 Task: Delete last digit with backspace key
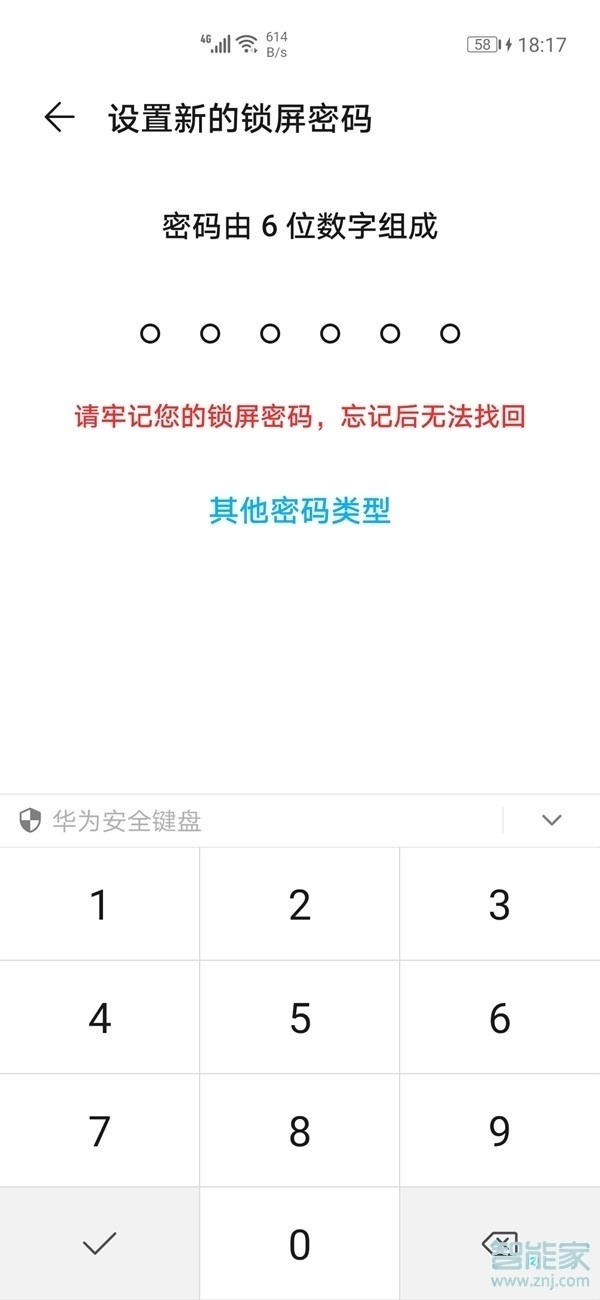[499, 1244]
